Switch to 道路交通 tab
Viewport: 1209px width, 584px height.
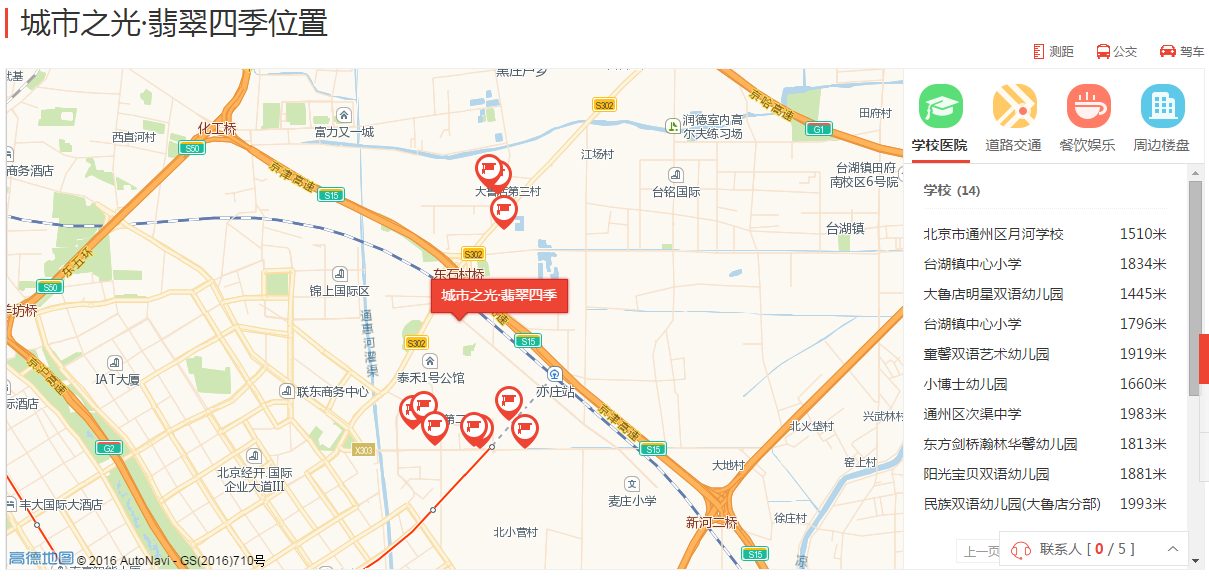(x=1013, y=119)
